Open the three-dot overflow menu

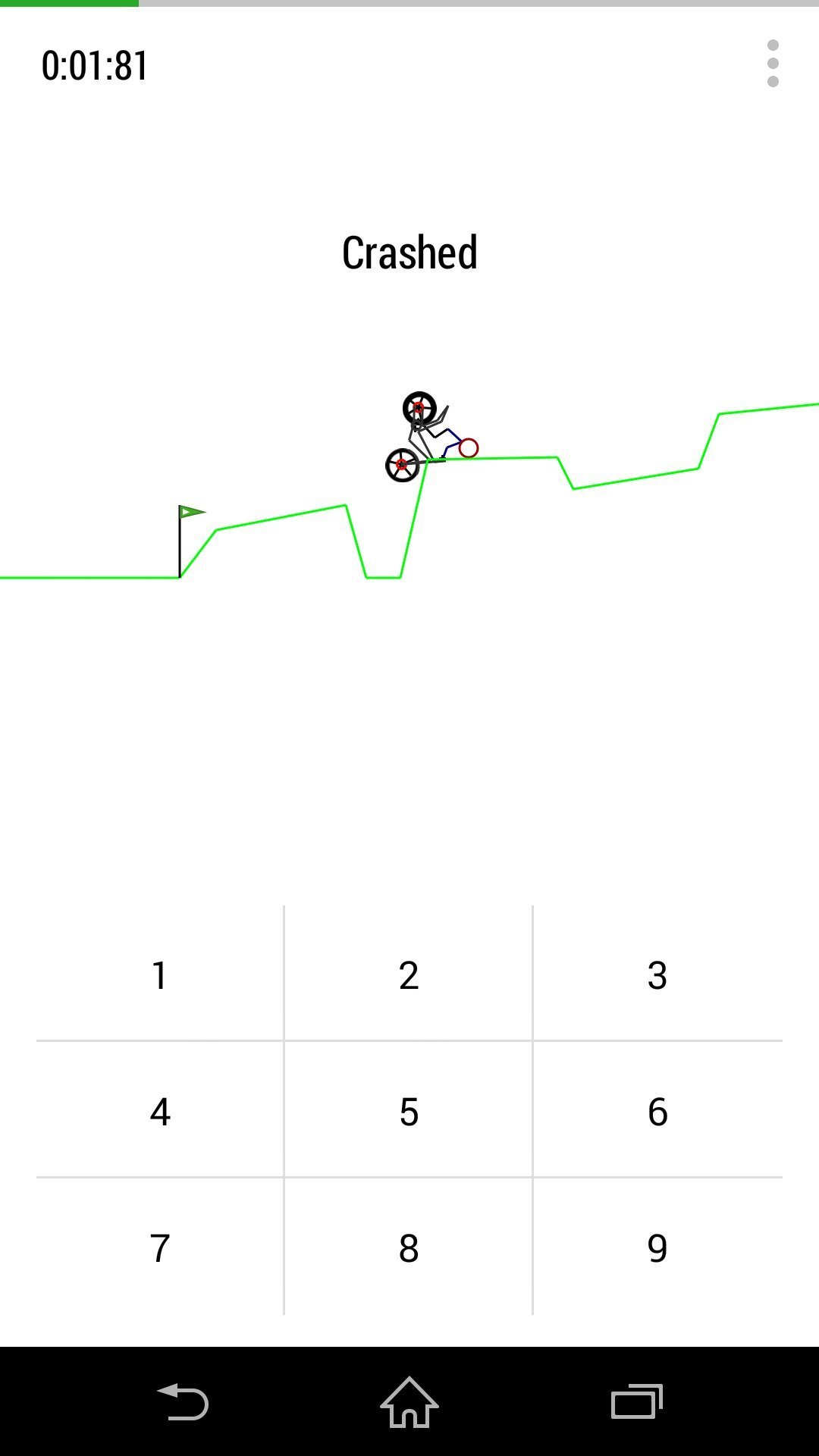[773, 64]
